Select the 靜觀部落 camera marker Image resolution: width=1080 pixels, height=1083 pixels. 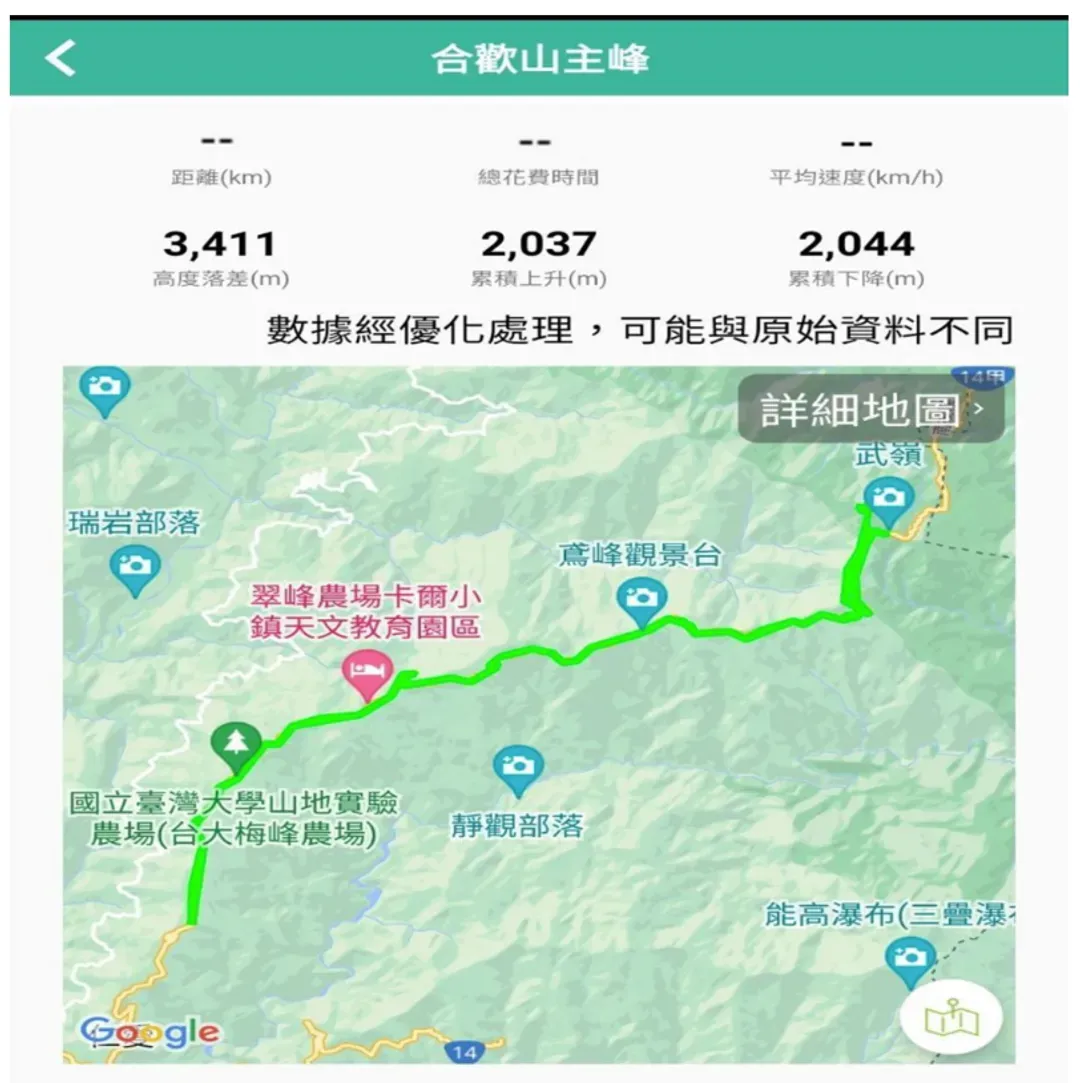tap(518, 768)
